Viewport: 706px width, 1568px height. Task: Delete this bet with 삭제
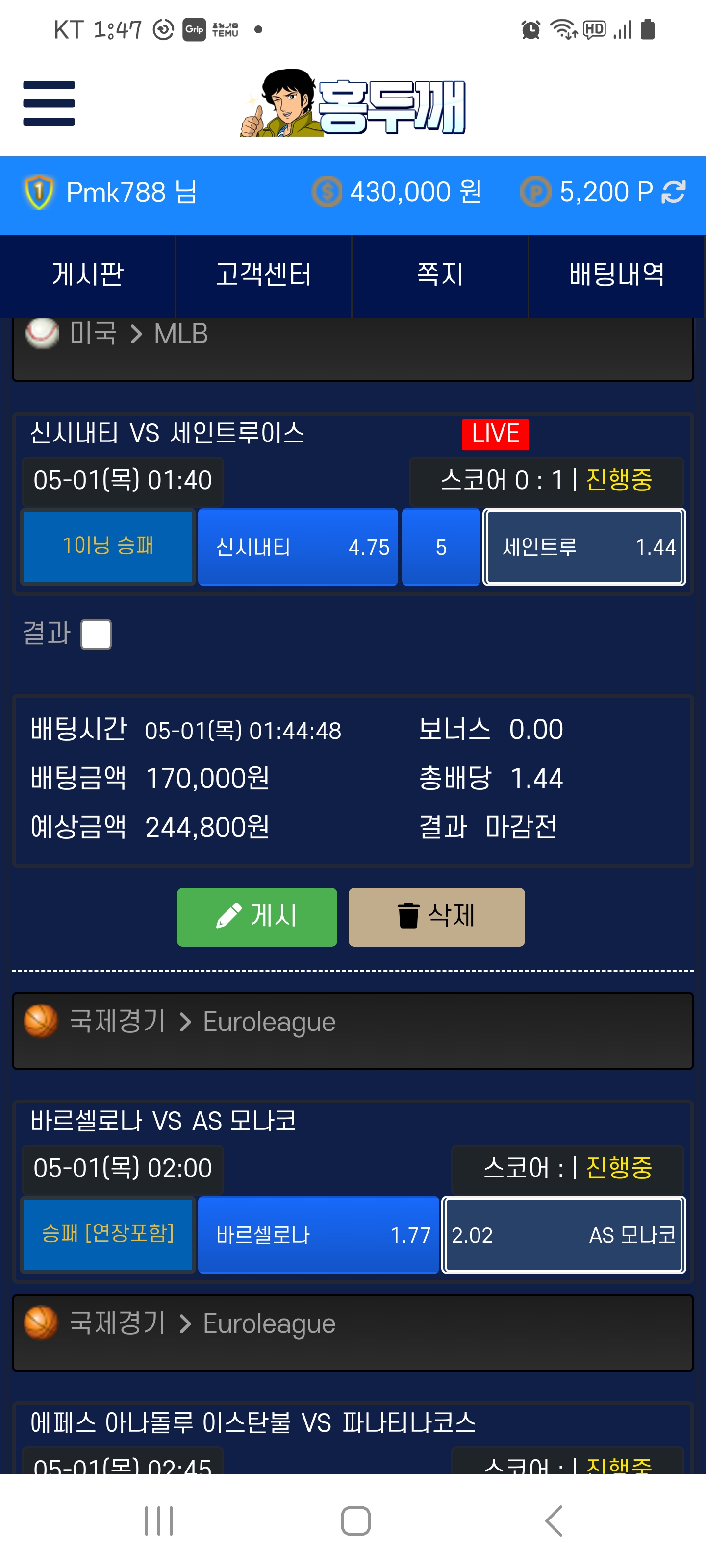click(436, 917)
